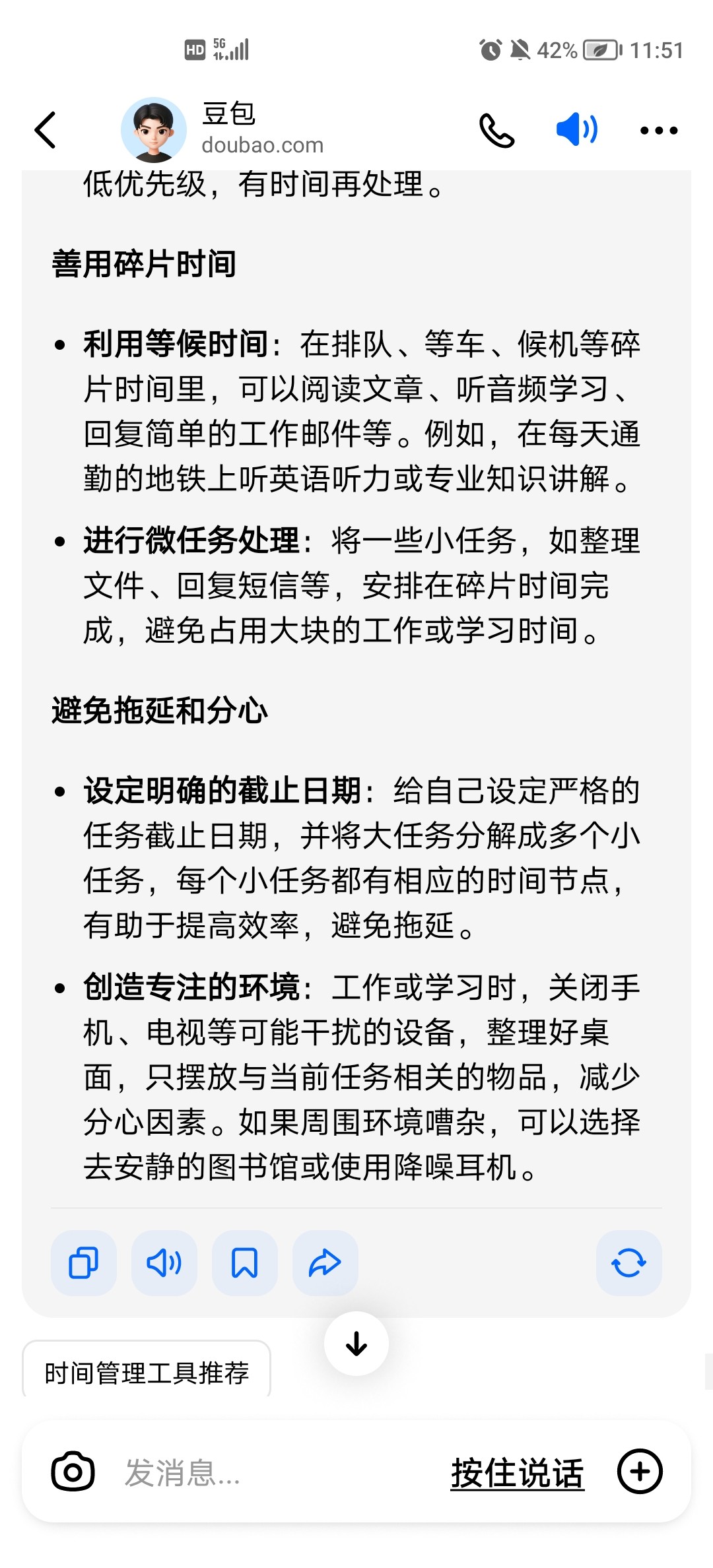Viewport: 713px width, 1568px height.
Task: Open the plus attachment menu
Action: click(x=640, y=1472)
